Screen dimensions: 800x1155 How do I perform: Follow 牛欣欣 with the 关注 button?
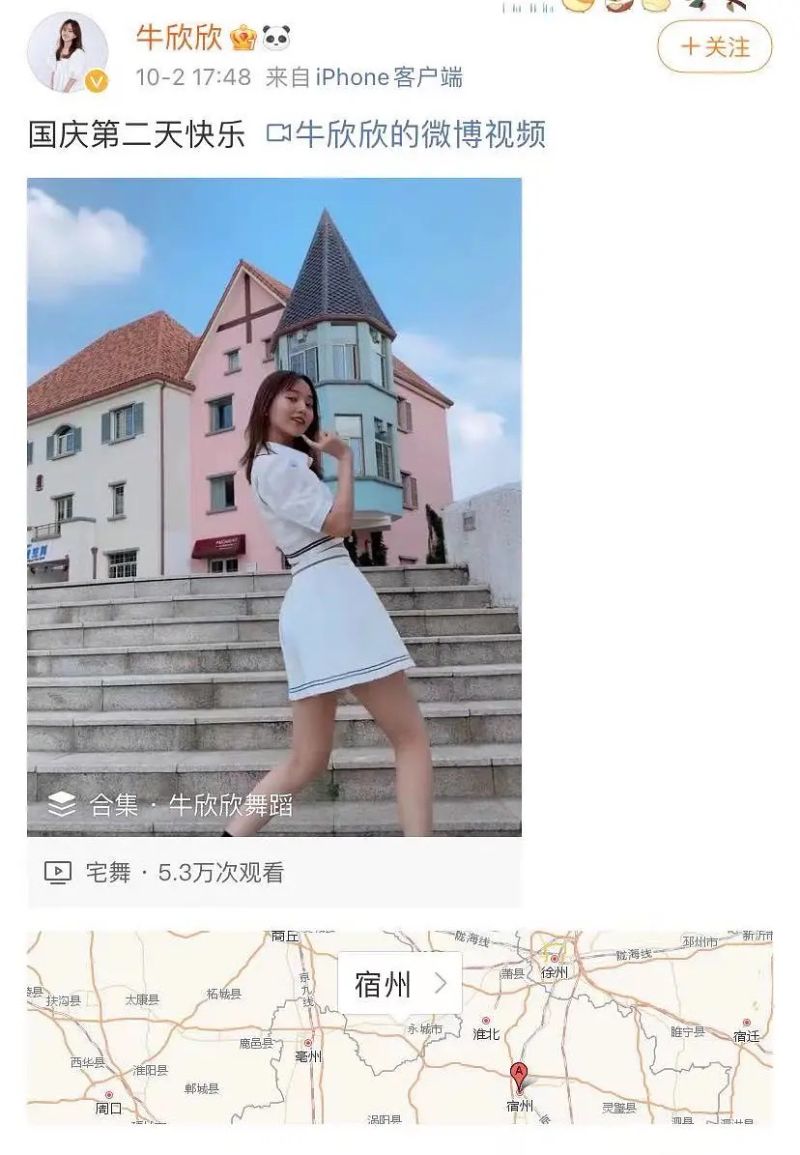714,47
